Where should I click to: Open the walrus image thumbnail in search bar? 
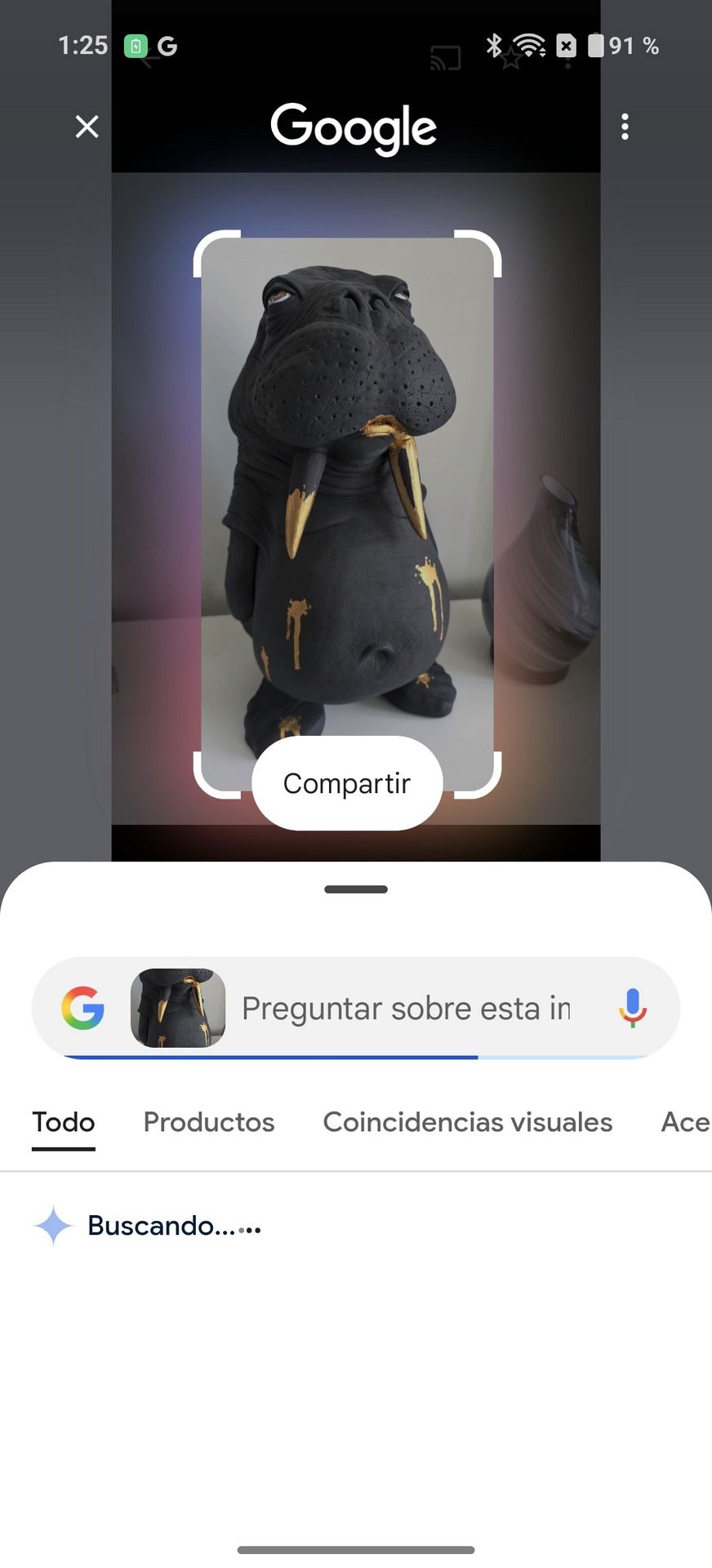point(178,1008)
